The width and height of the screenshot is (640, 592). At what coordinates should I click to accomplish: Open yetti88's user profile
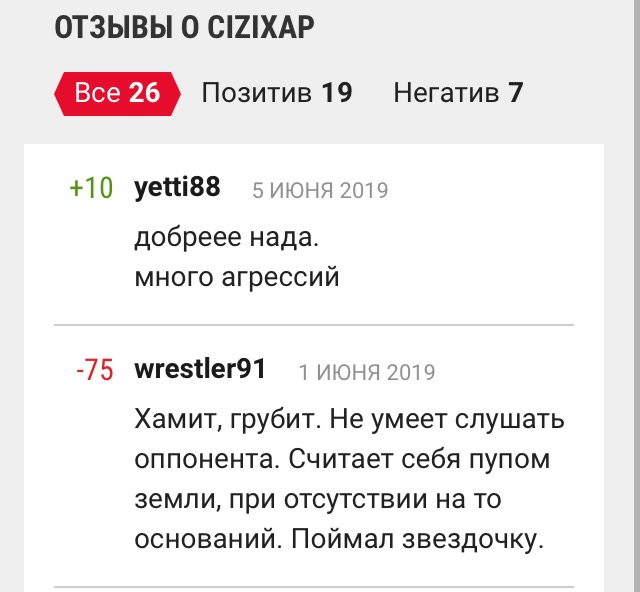pos(177,188)
